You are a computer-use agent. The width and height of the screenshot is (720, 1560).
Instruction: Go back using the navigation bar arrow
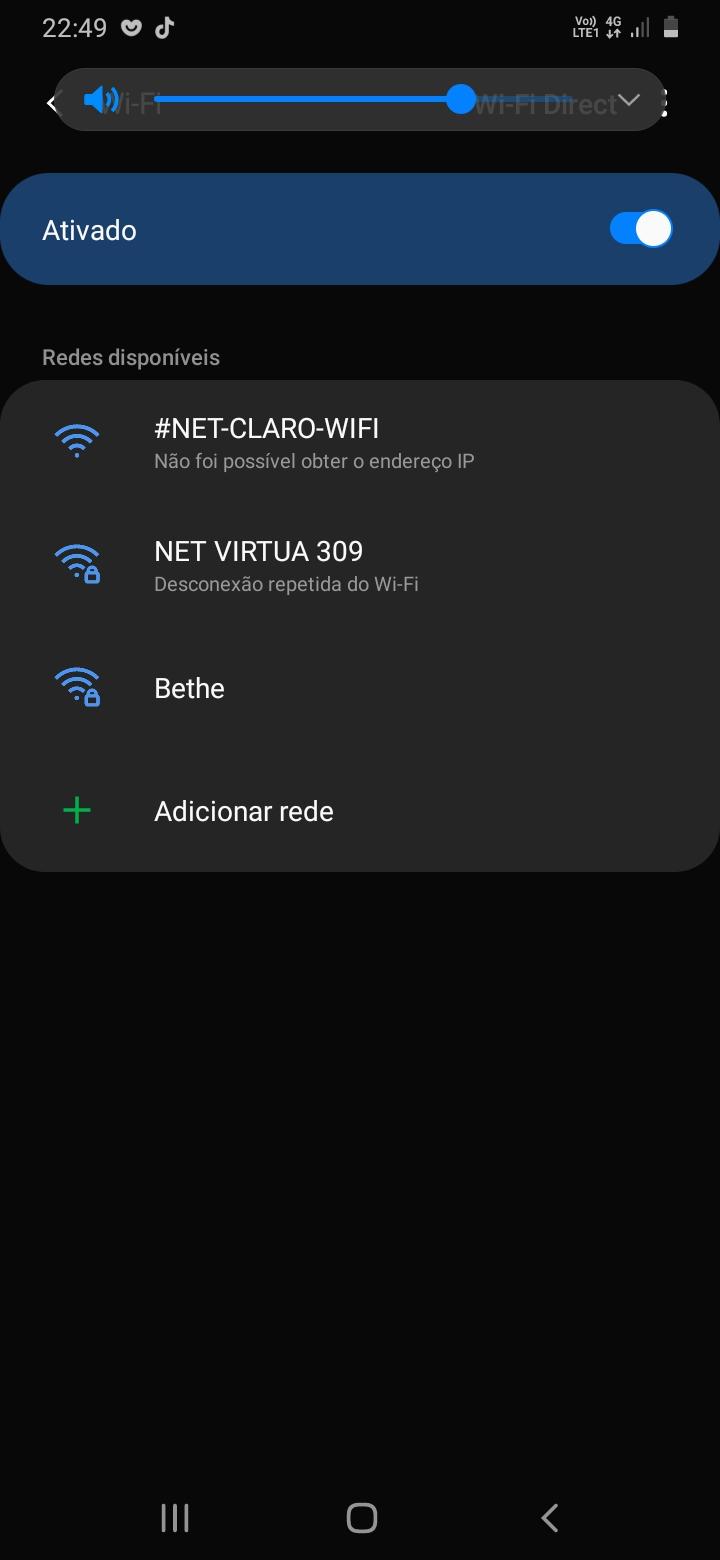pos(549,1517)
